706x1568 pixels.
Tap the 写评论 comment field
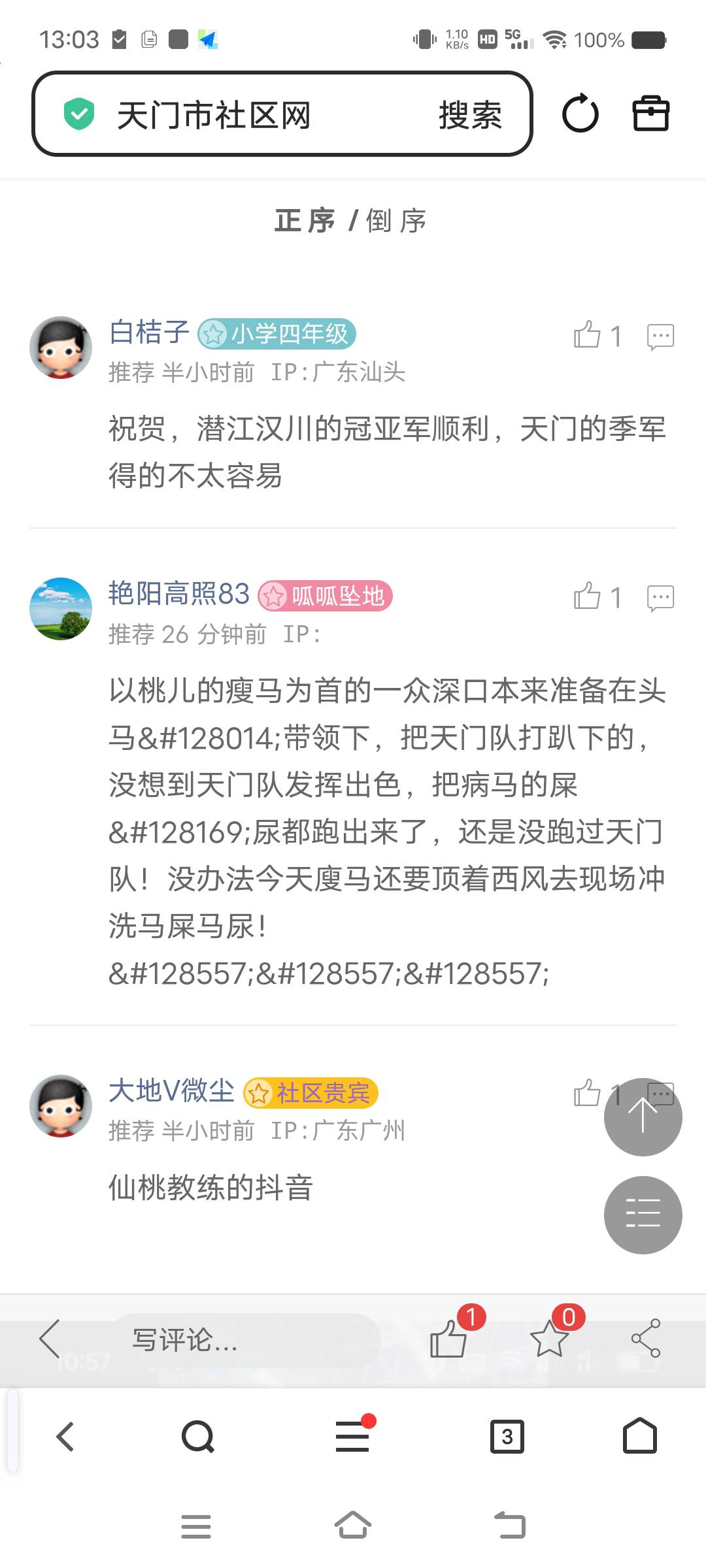245,1340
